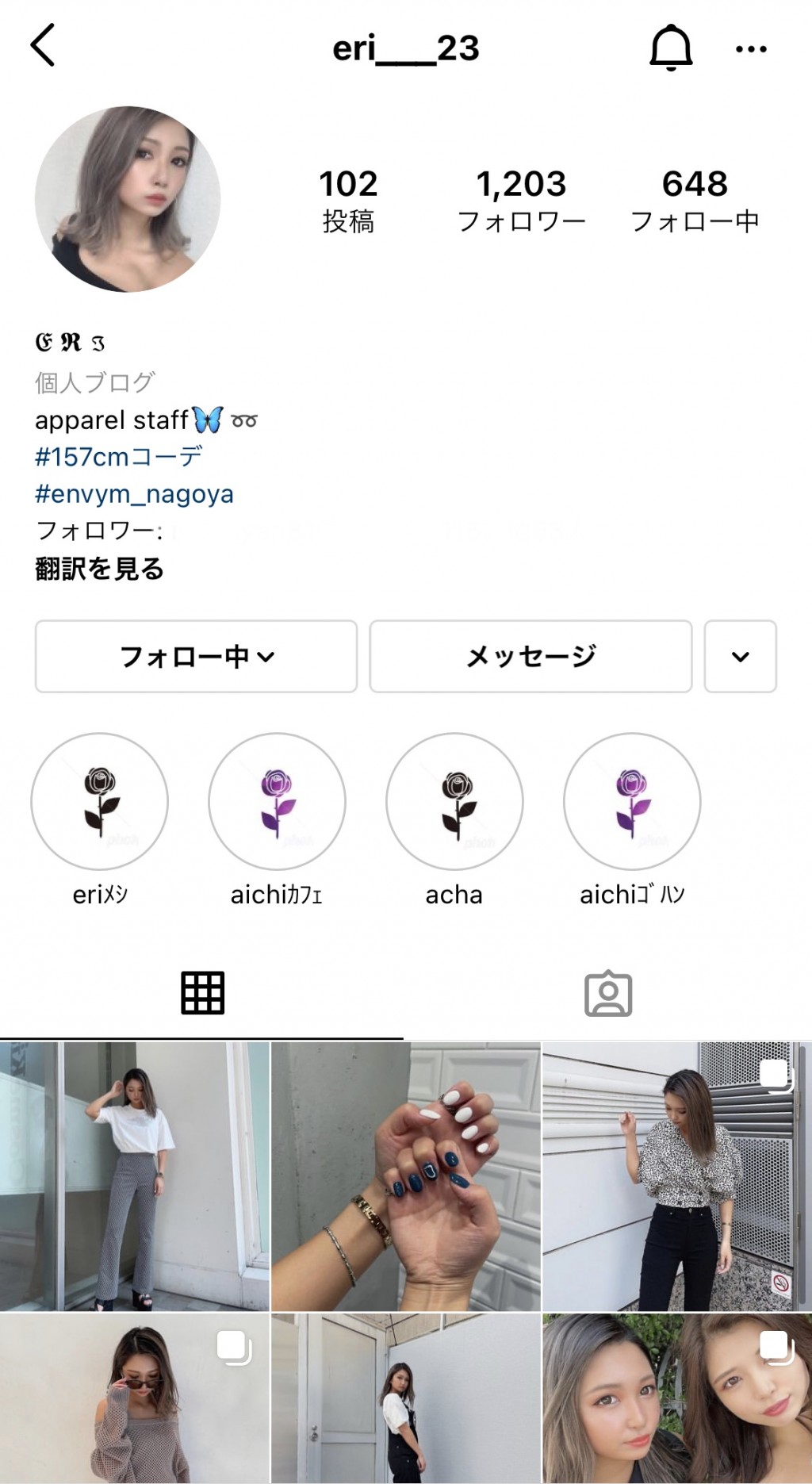Open the nails photo post
This screenshot has height=1484, width=812.
[405, 1175]
